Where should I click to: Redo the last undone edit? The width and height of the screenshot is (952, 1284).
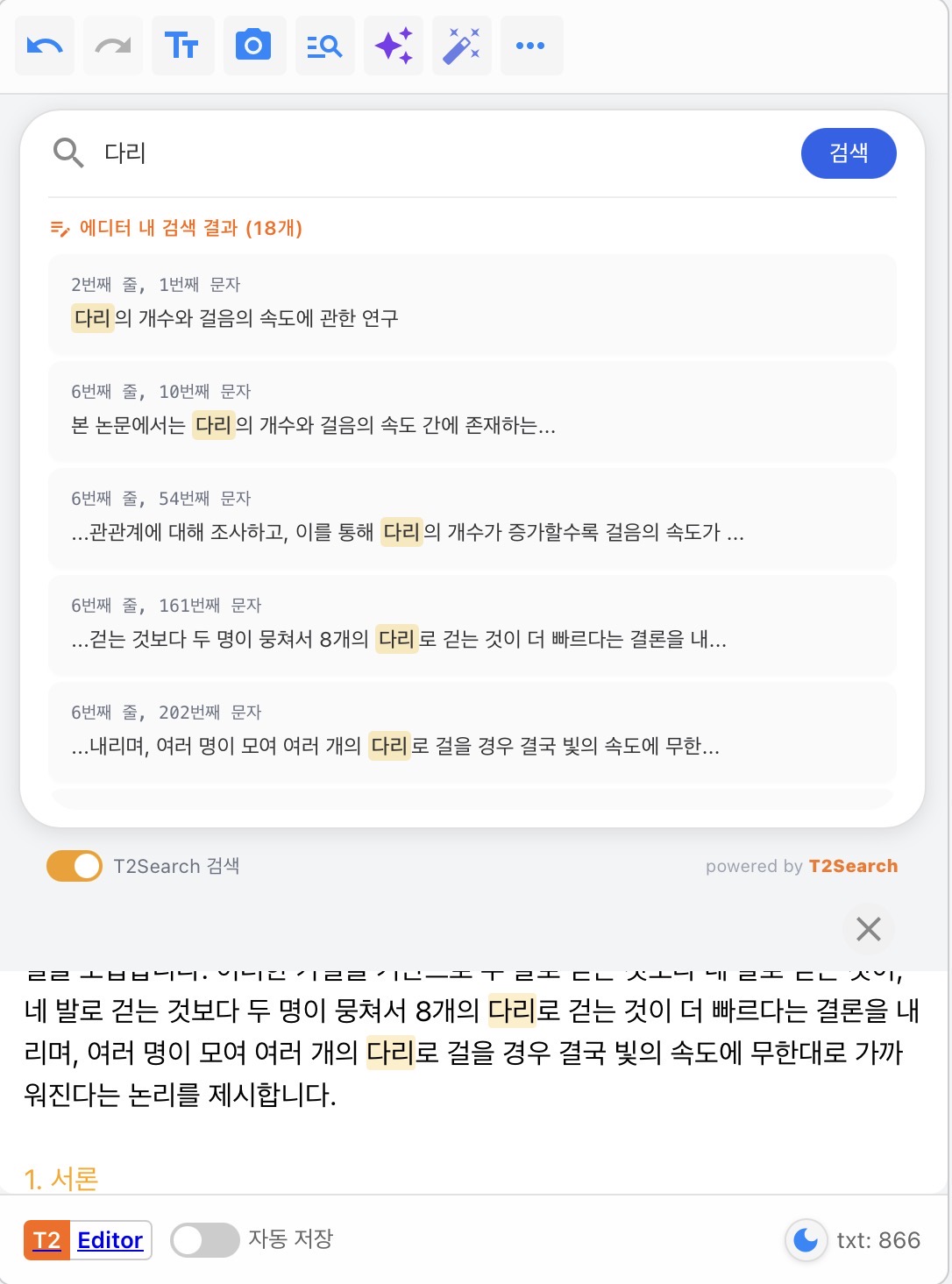coord(113,46)
